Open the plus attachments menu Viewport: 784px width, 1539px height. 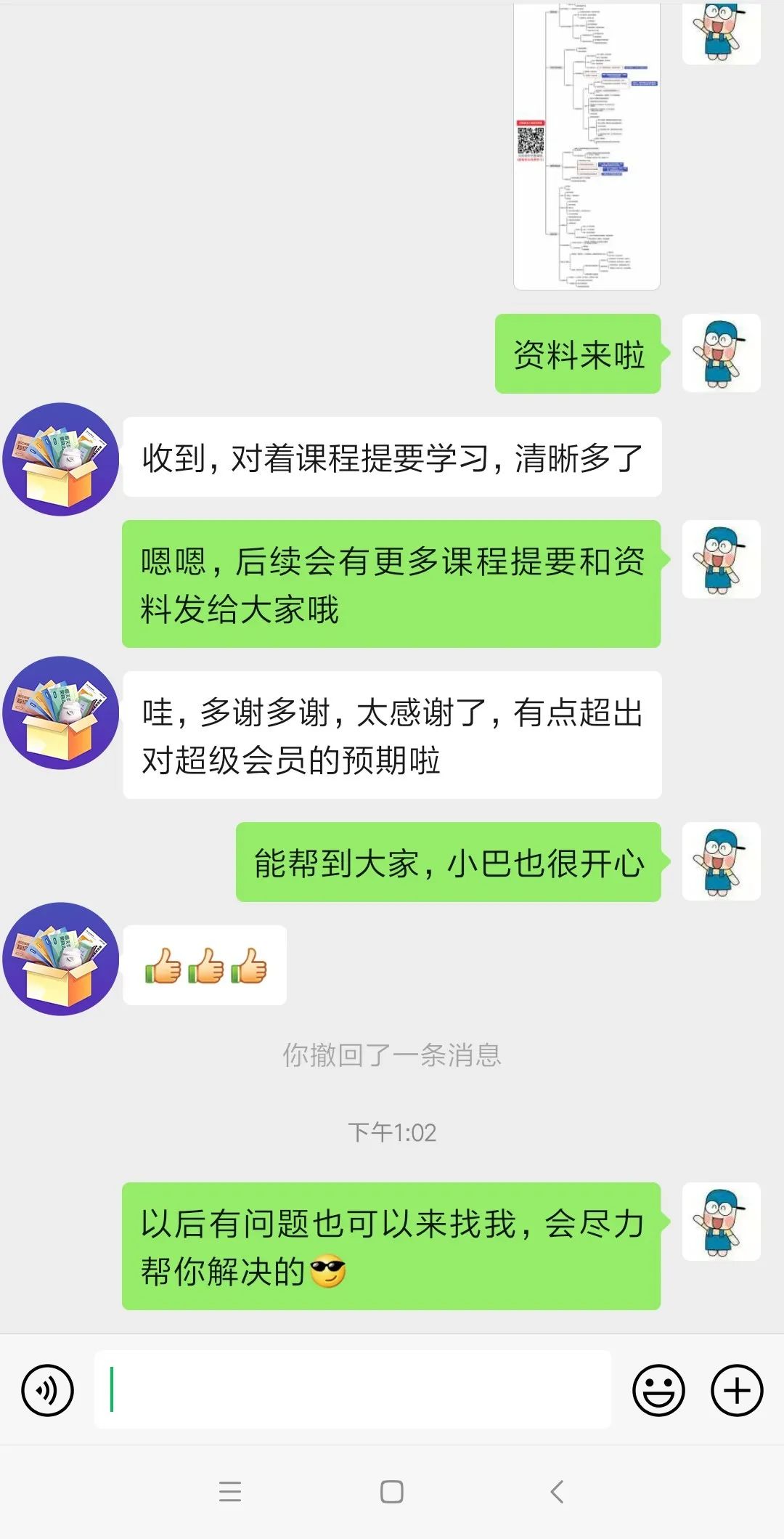737,1390
